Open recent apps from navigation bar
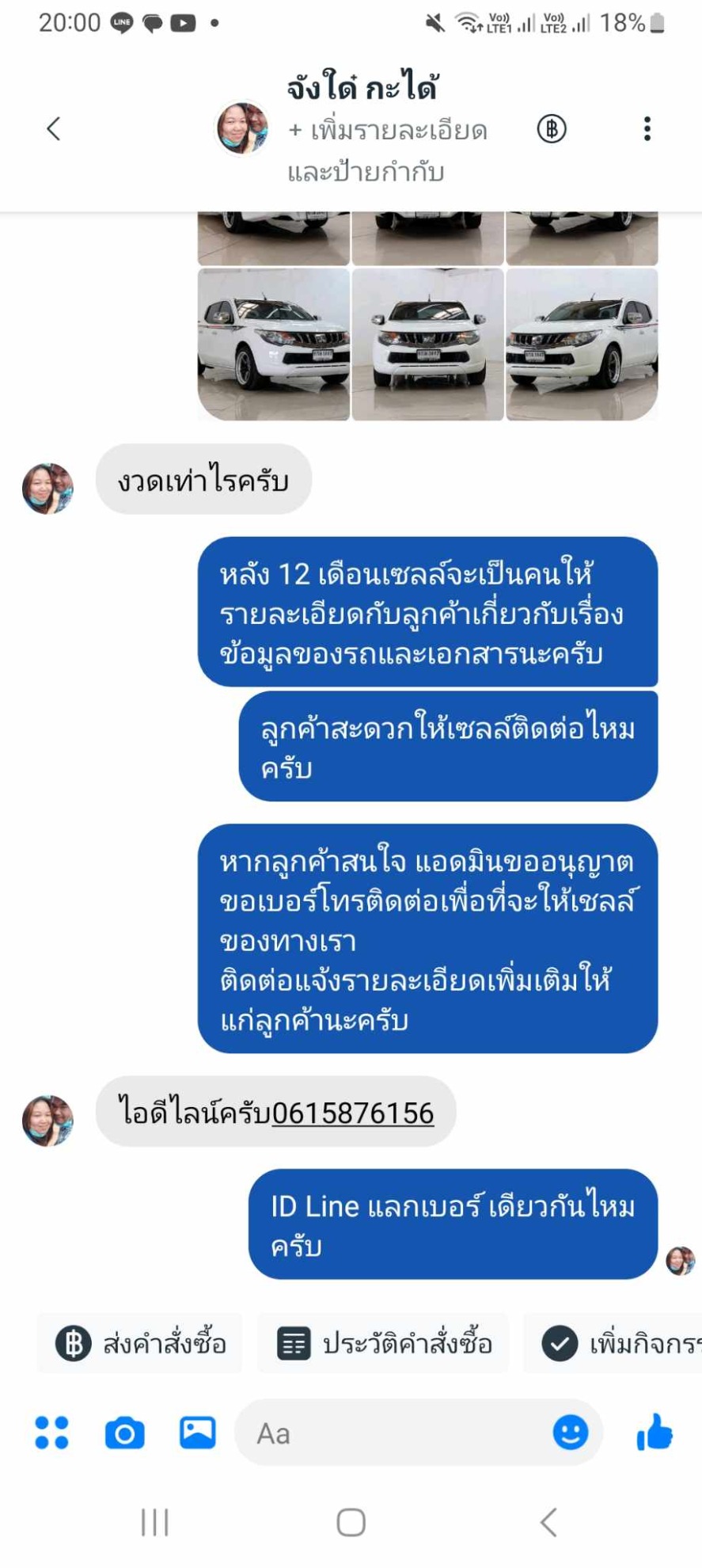 (155, 1522)
